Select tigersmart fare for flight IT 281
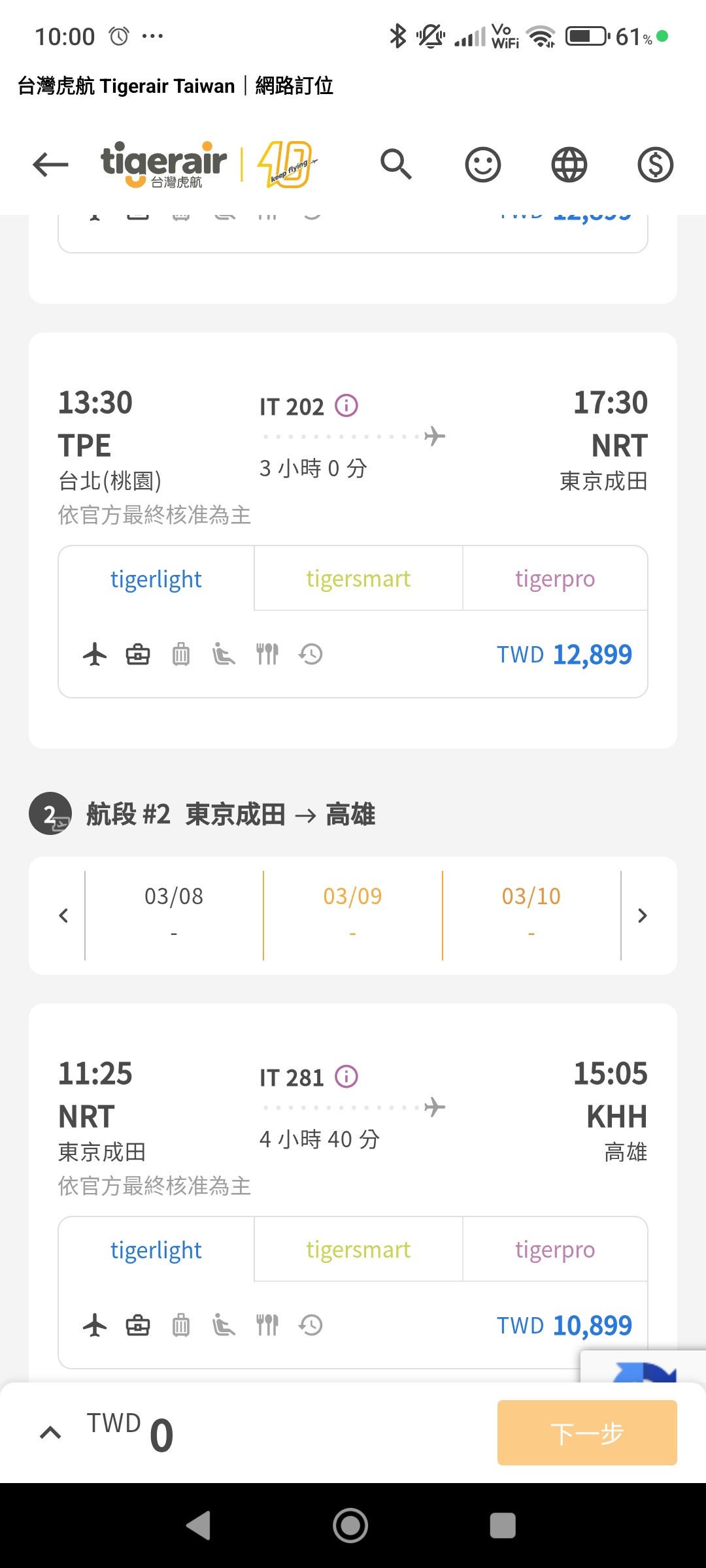Viewport: 706px width, 1568px height. click(x=358, y=1249)
